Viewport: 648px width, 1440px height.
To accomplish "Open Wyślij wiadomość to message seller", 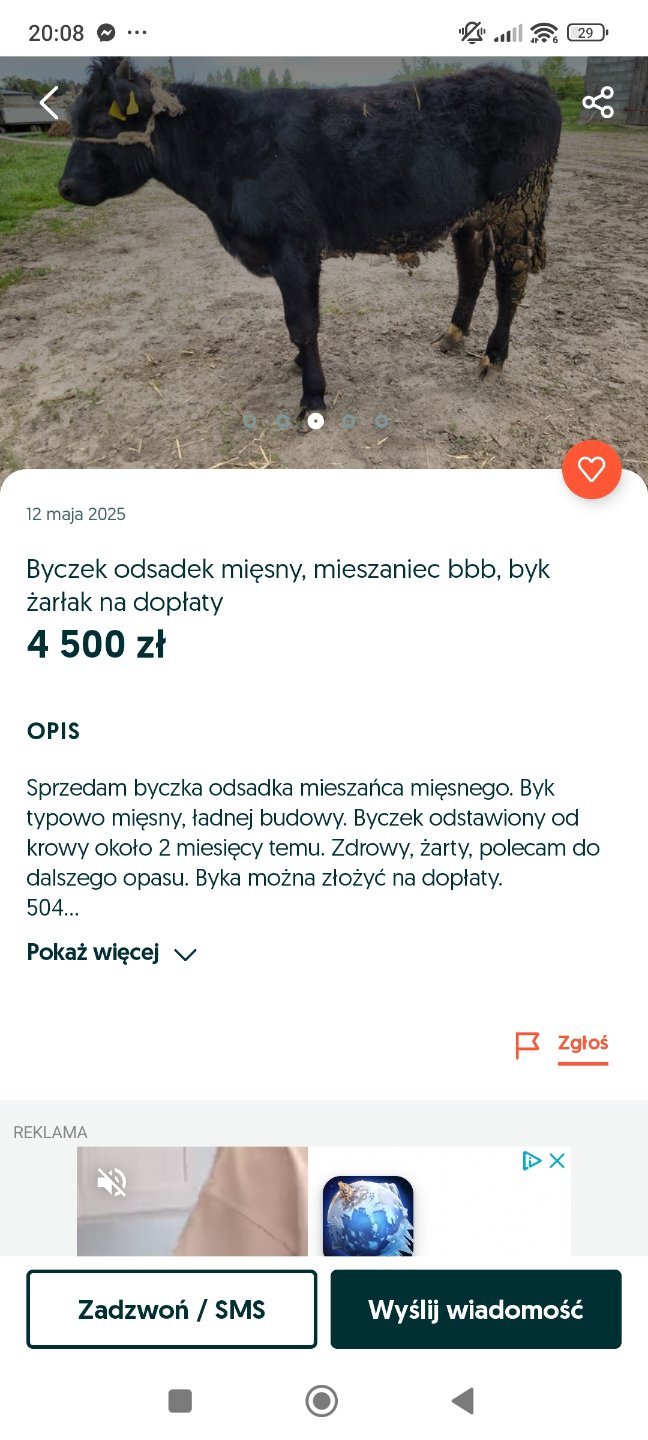I will point(476,1309).
